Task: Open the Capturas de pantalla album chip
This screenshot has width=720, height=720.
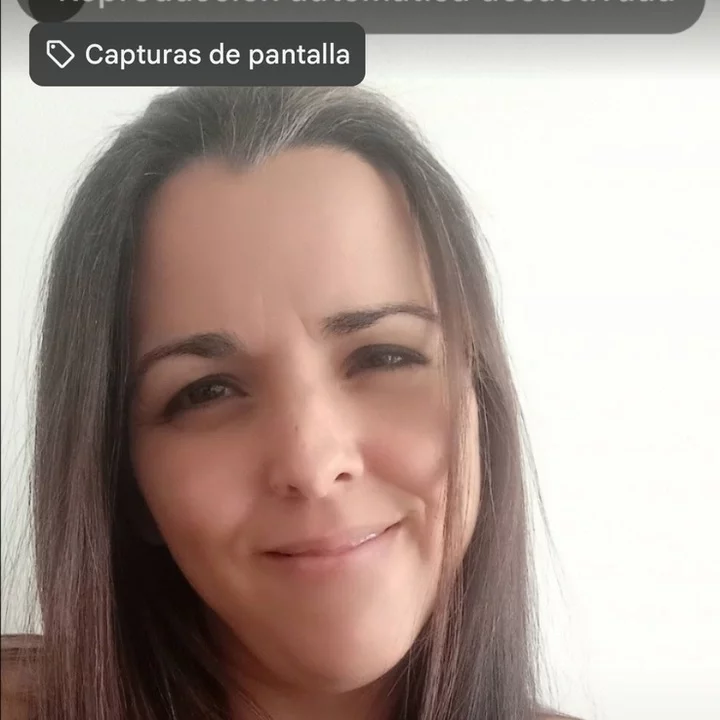Action: pos(197,54)
